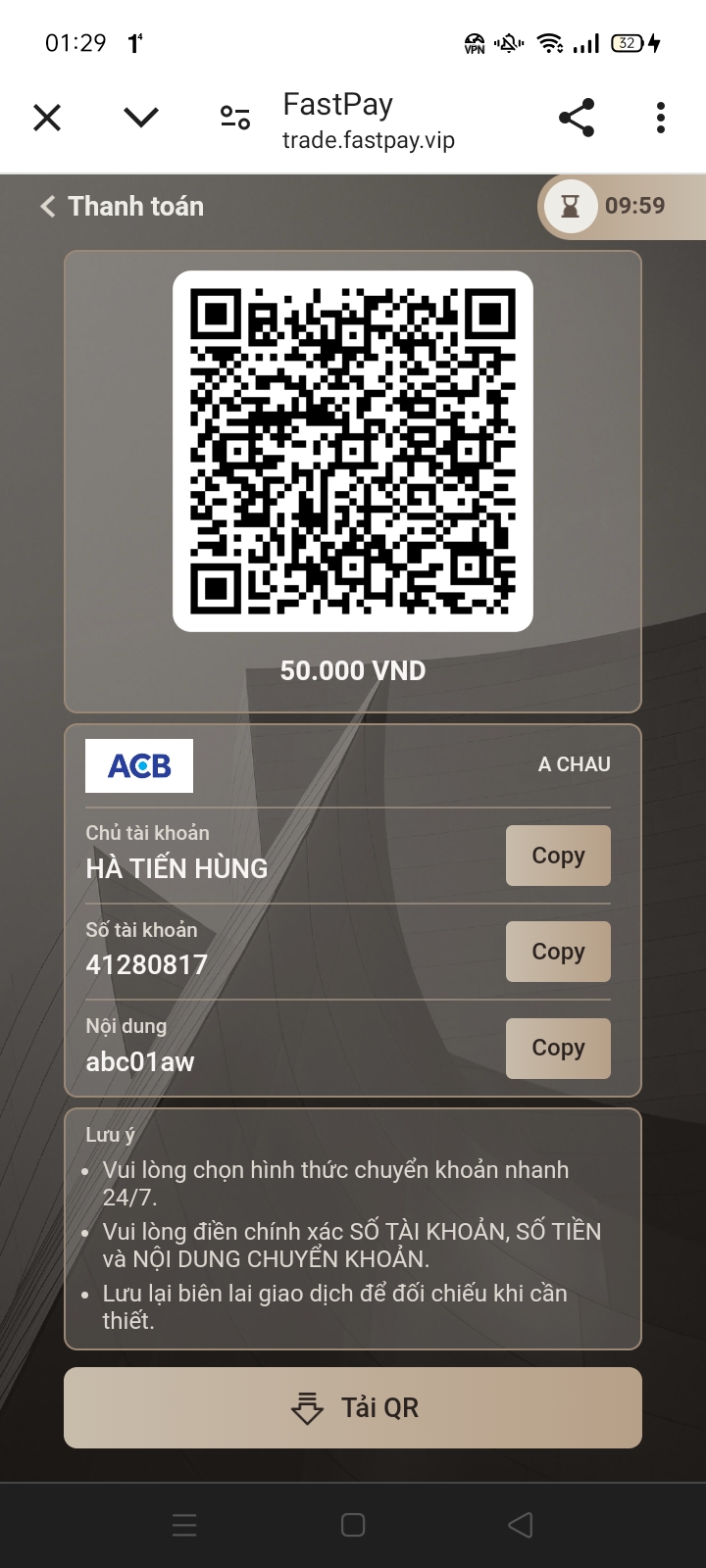Screen dimensions: 706x1568
Task: Share the trade.fastpay.vip page
Action: (x=577, y=118)
